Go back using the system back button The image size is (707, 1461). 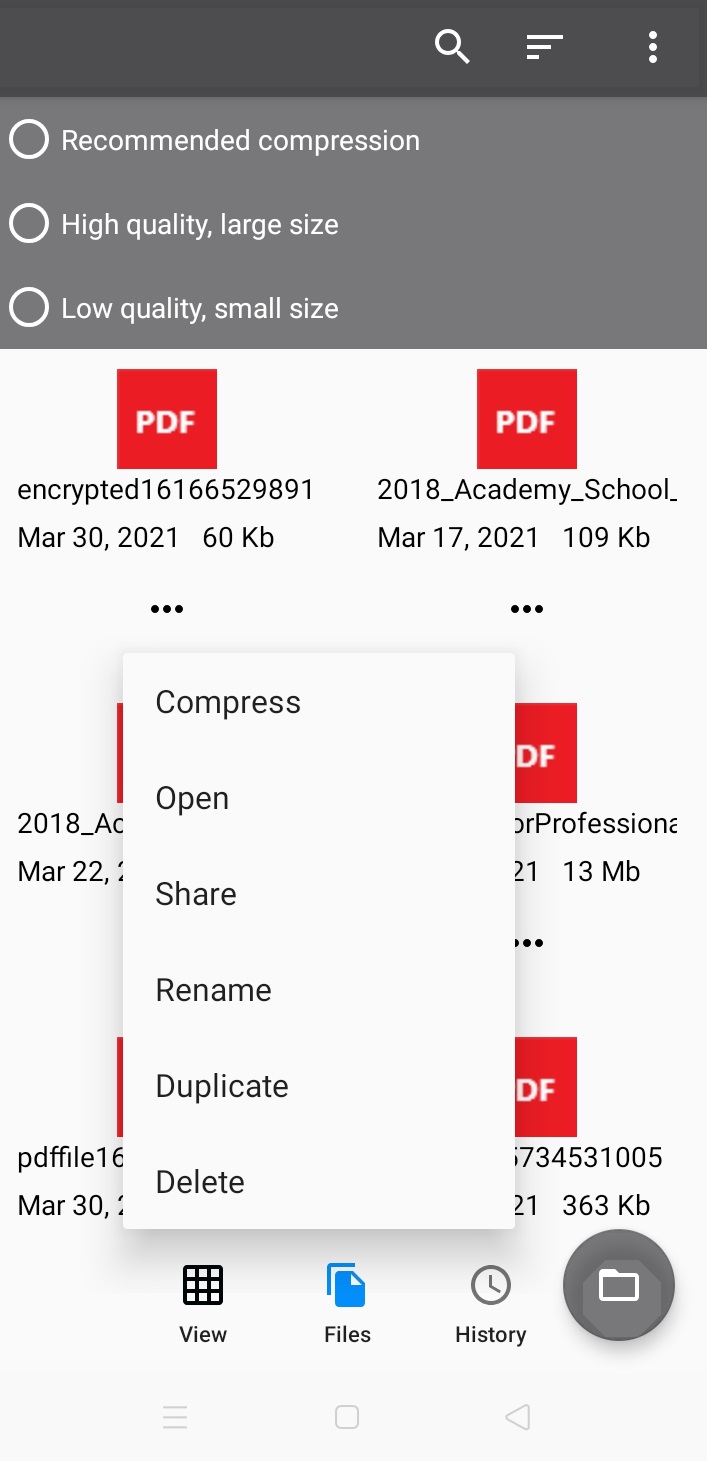517,1417
